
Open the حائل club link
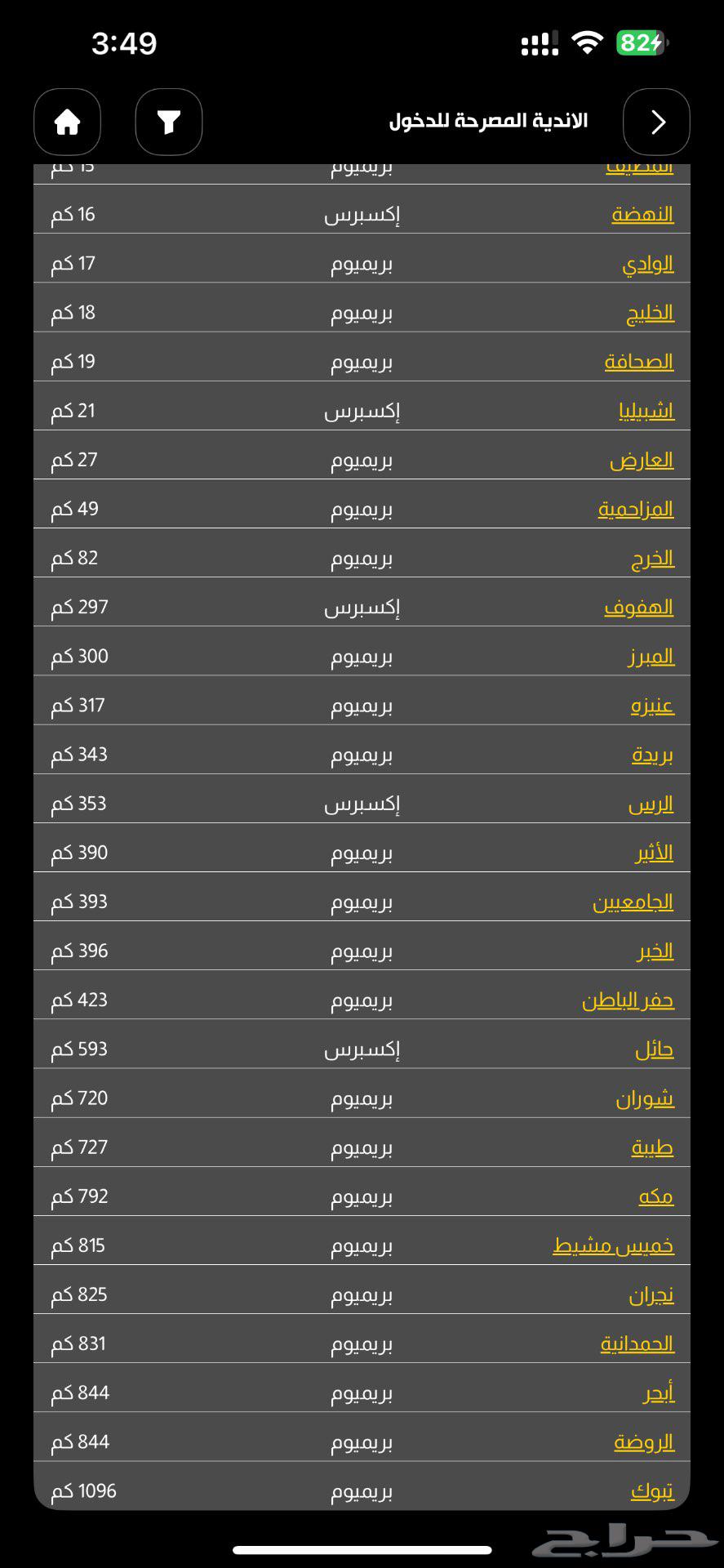[x=655, y=1049]
